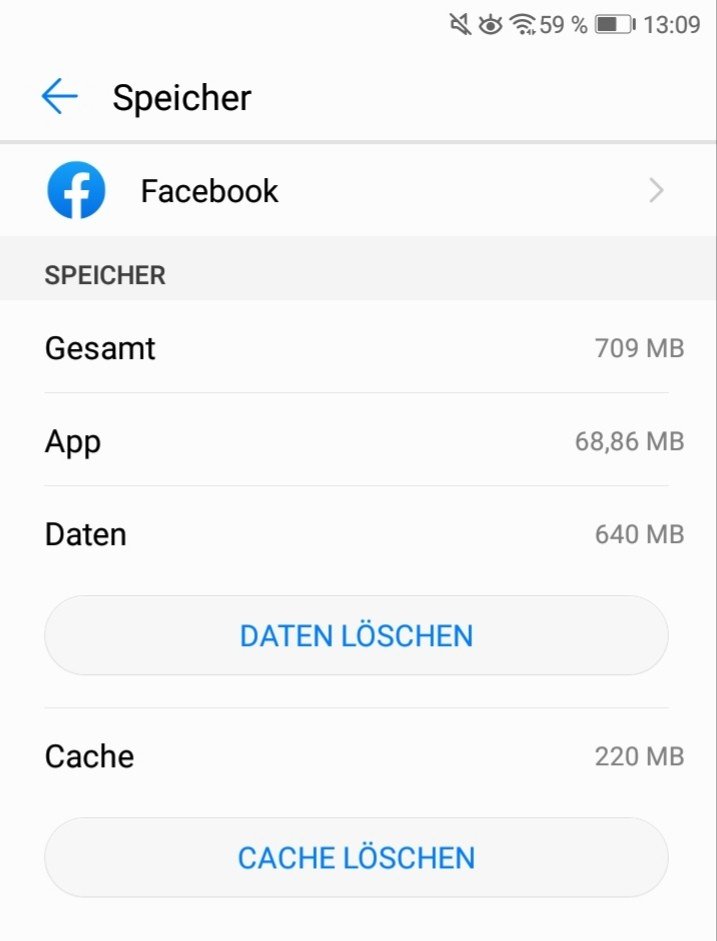
Task: Go back from the Speicher screen
Action: [60, 97]
